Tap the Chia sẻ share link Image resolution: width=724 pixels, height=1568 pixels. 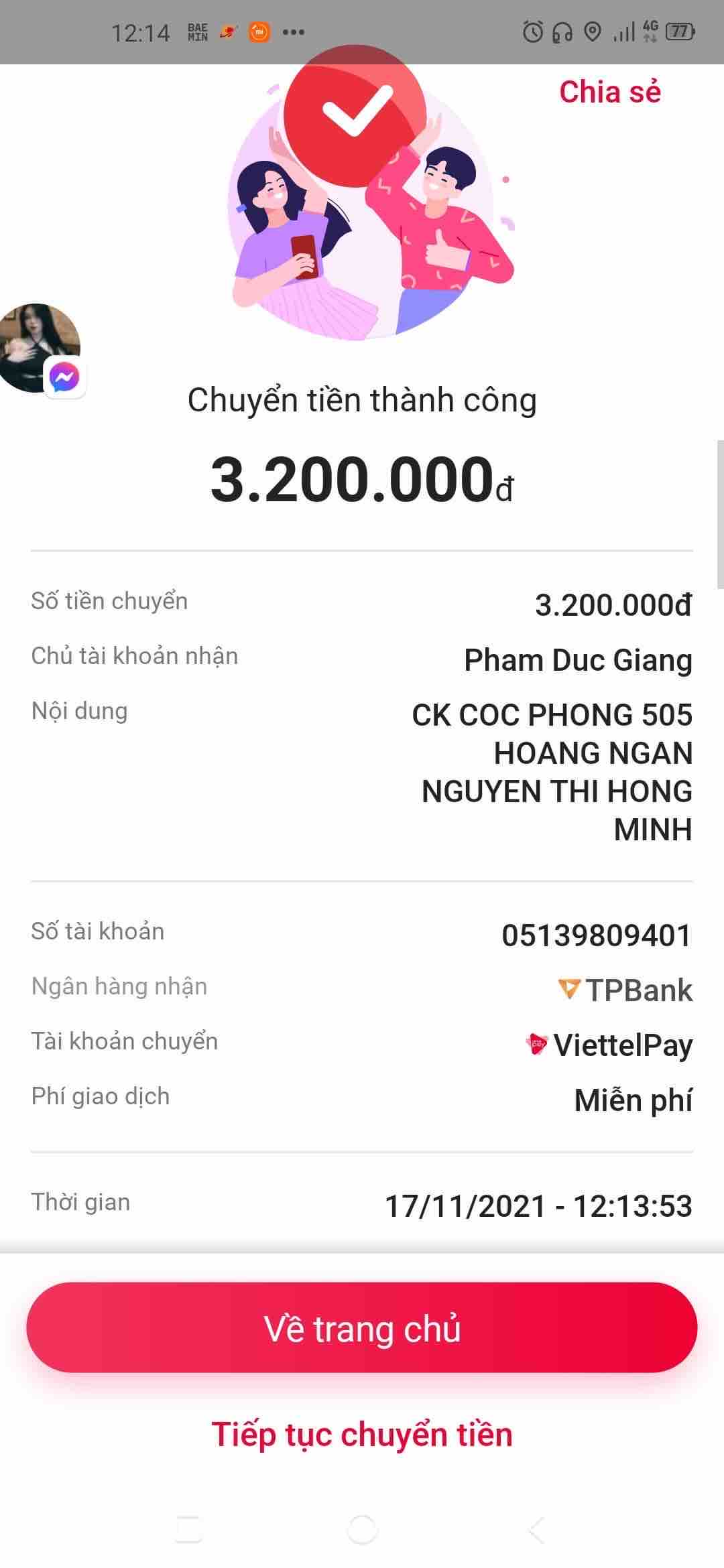coord(609,92)
